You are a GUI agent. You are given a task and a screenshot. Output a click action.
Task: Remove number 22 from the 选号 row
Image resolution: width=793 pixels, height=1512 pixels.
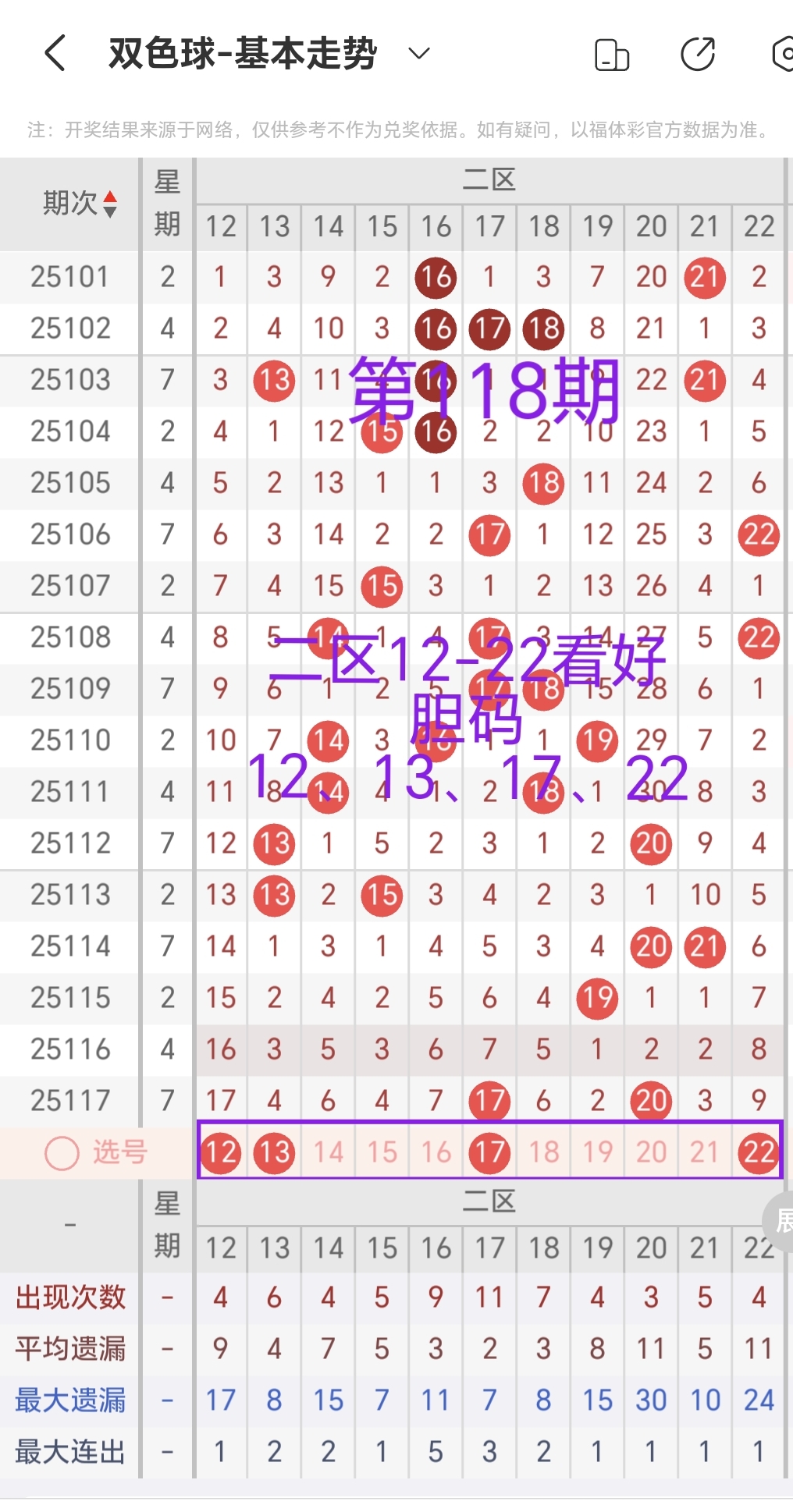pyautogui.click(x=759, y=1152)
